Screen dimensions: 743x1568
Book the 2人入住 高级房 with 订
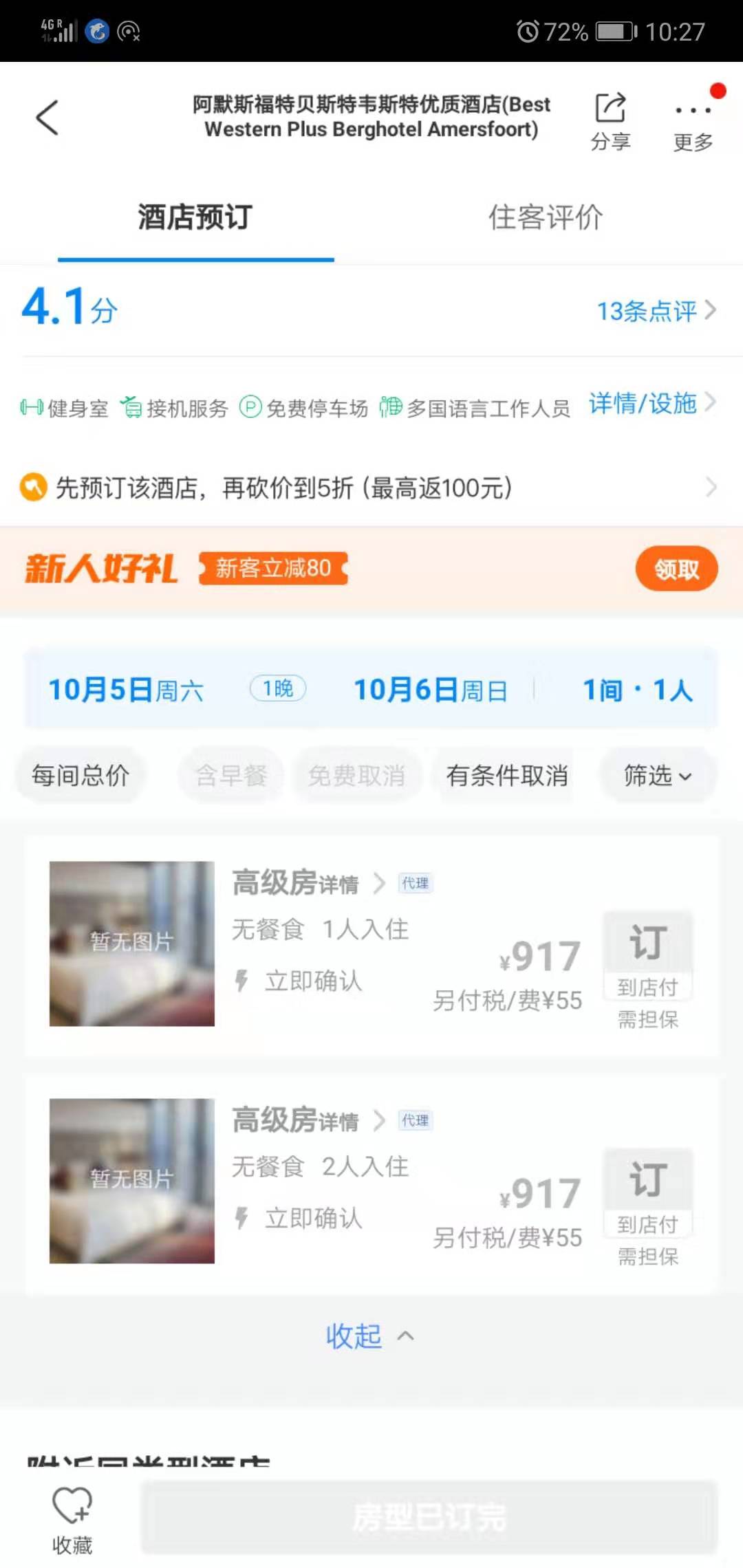click(x=647, y=1192)
